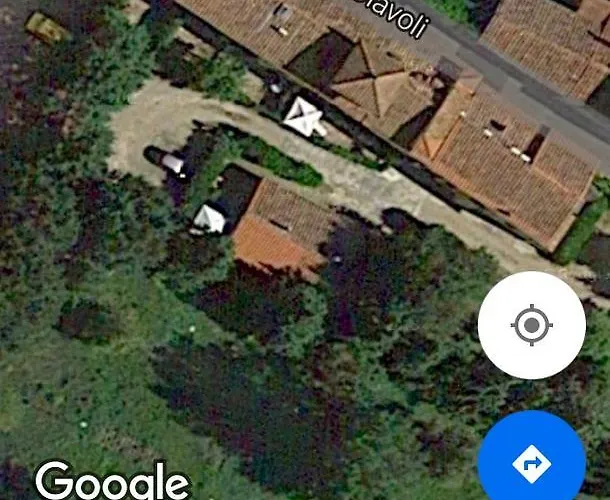
Task: Center map on my current location
Action: tap(531, 325)
